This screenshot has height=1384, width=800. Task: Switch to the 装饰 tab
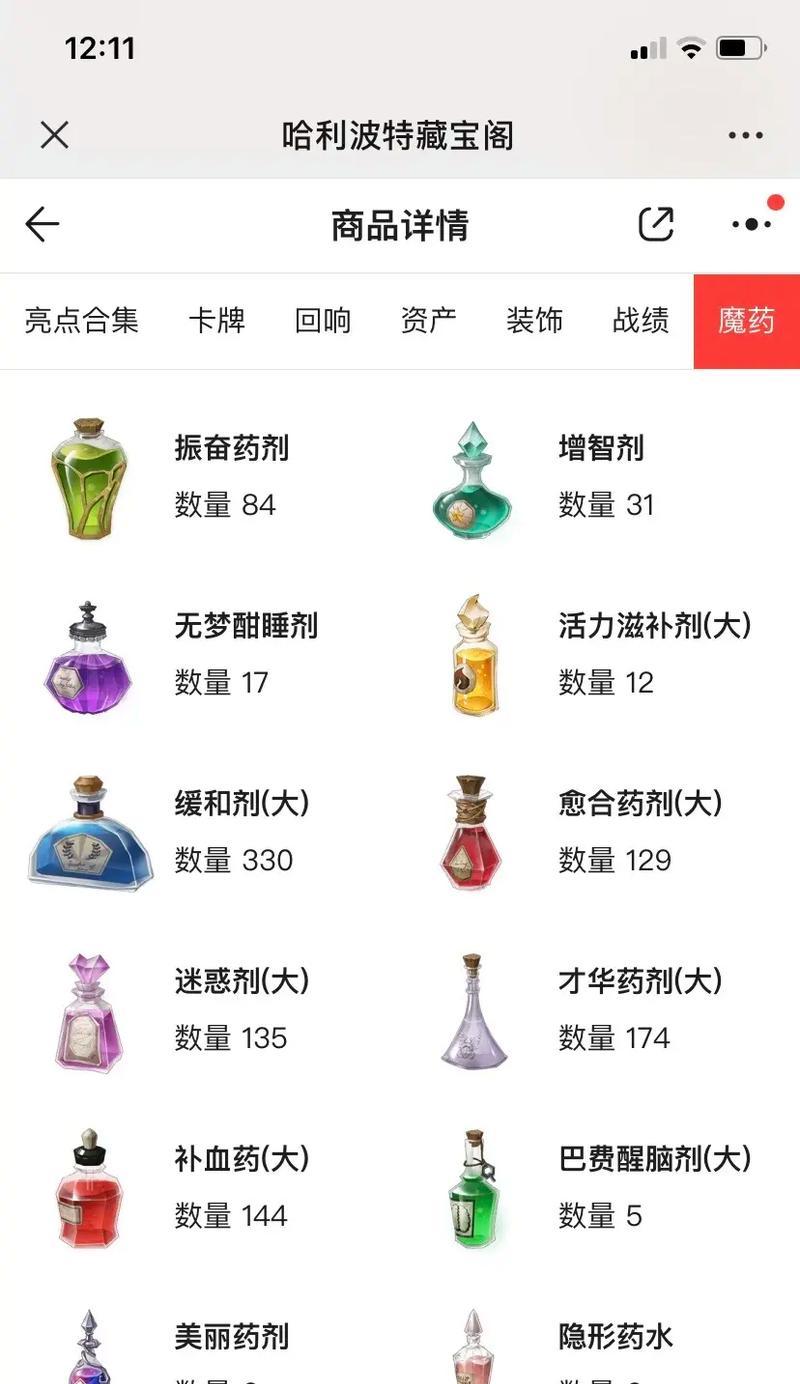(x=534, y=321)
